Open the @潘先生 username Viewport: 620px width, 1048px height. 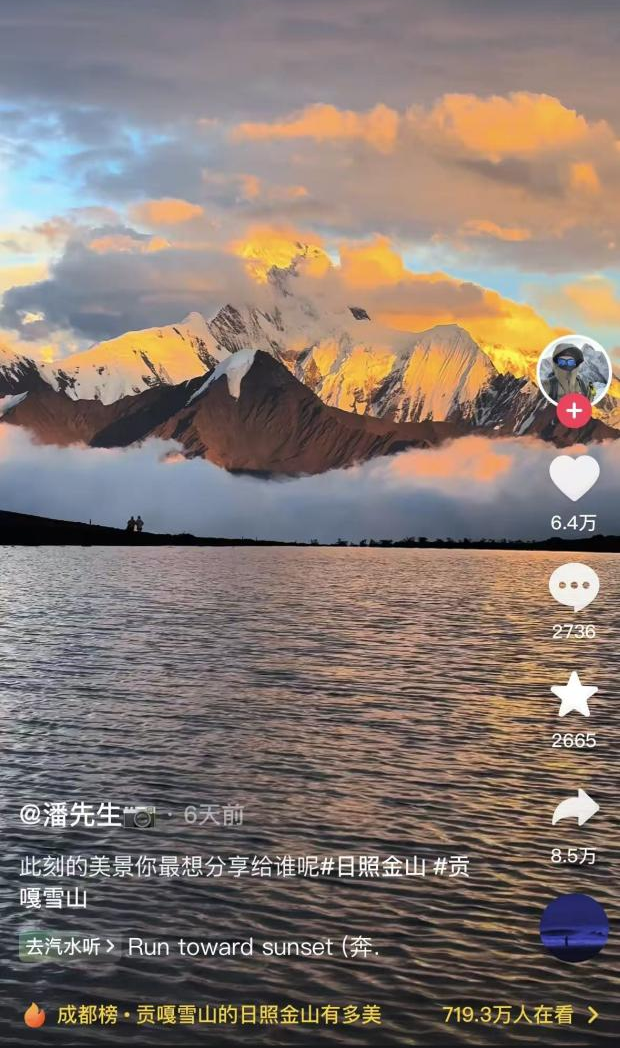click(x=70, y=815)
